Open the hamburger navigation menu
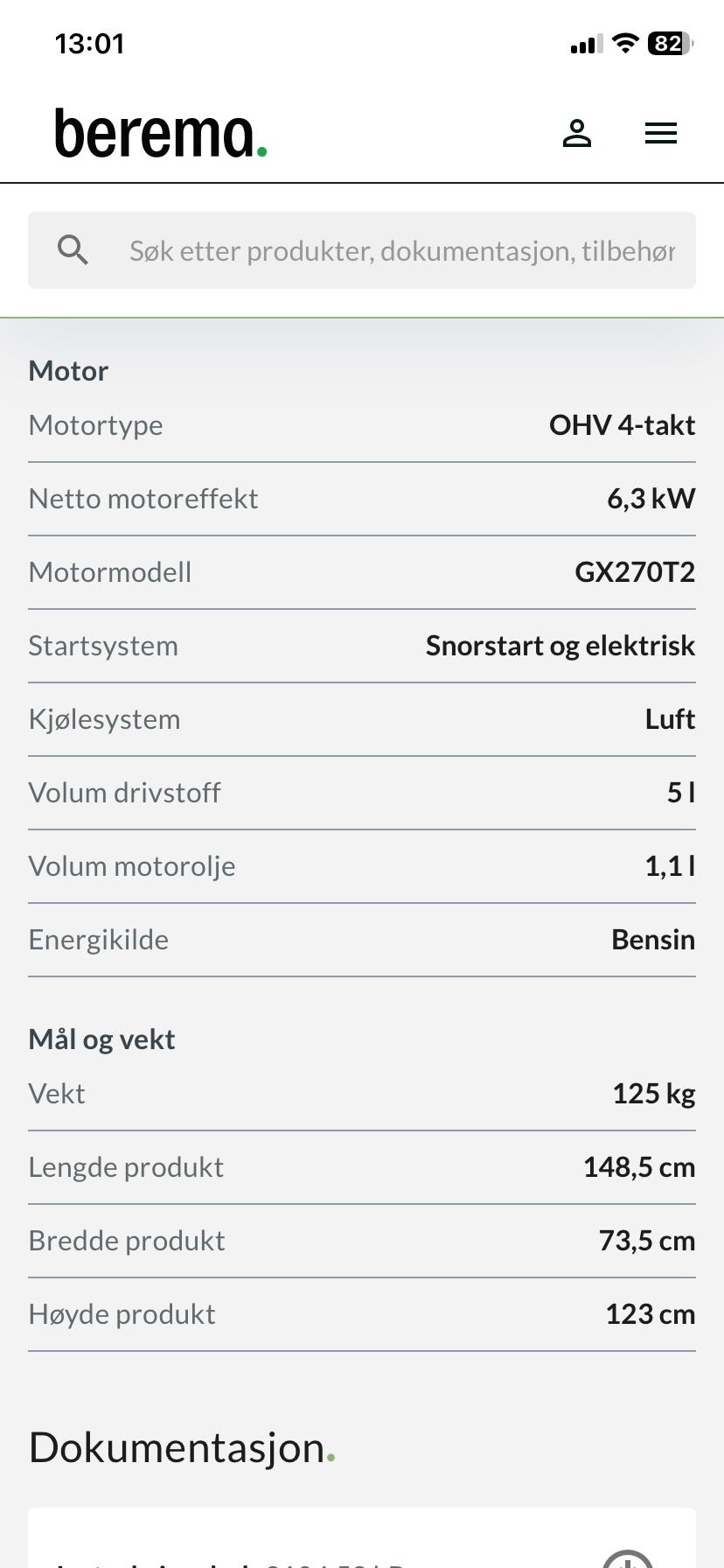Image resolution: width=724 pixels, height=1568 pixels. pos(660,133)
